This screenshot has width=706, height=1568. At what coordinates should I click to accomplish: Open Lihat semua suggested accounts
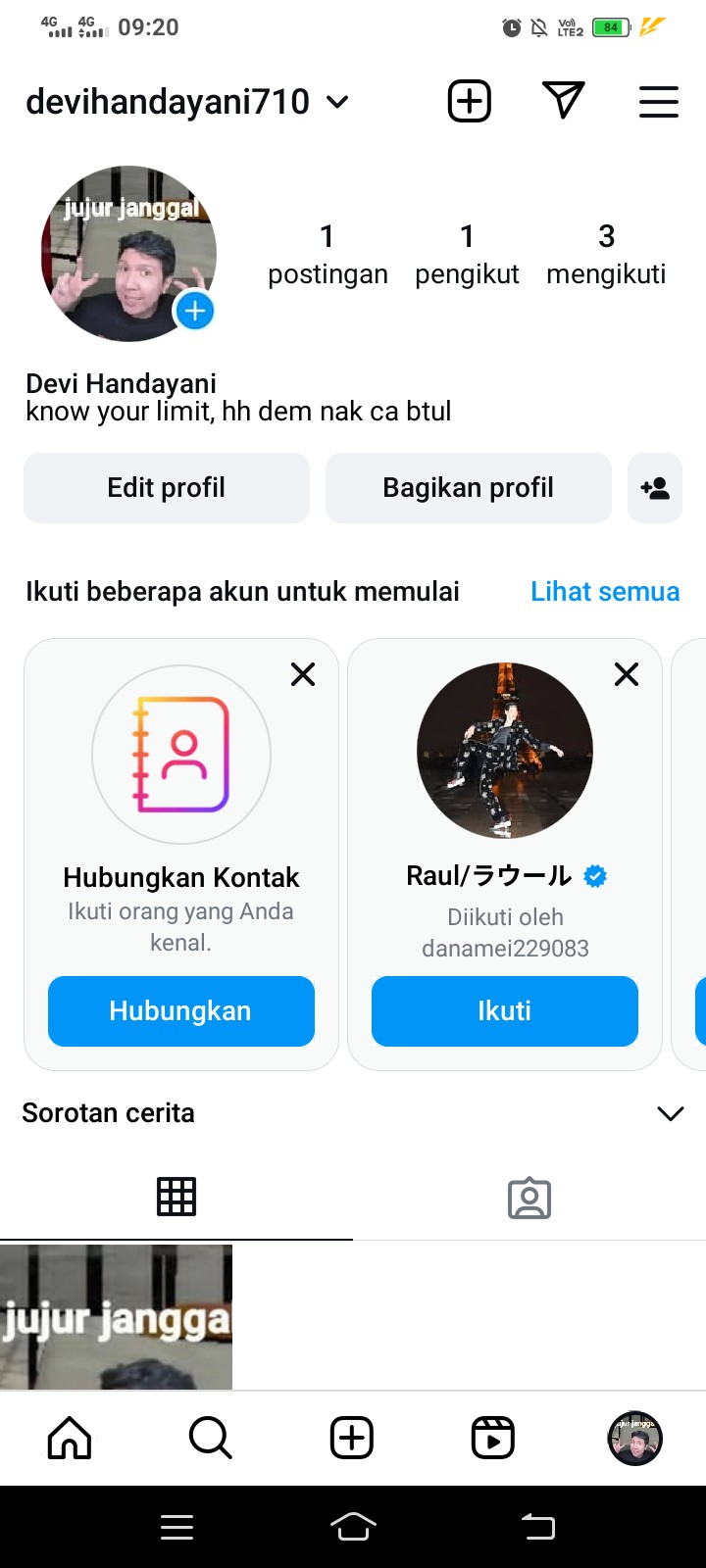(605, 592)
